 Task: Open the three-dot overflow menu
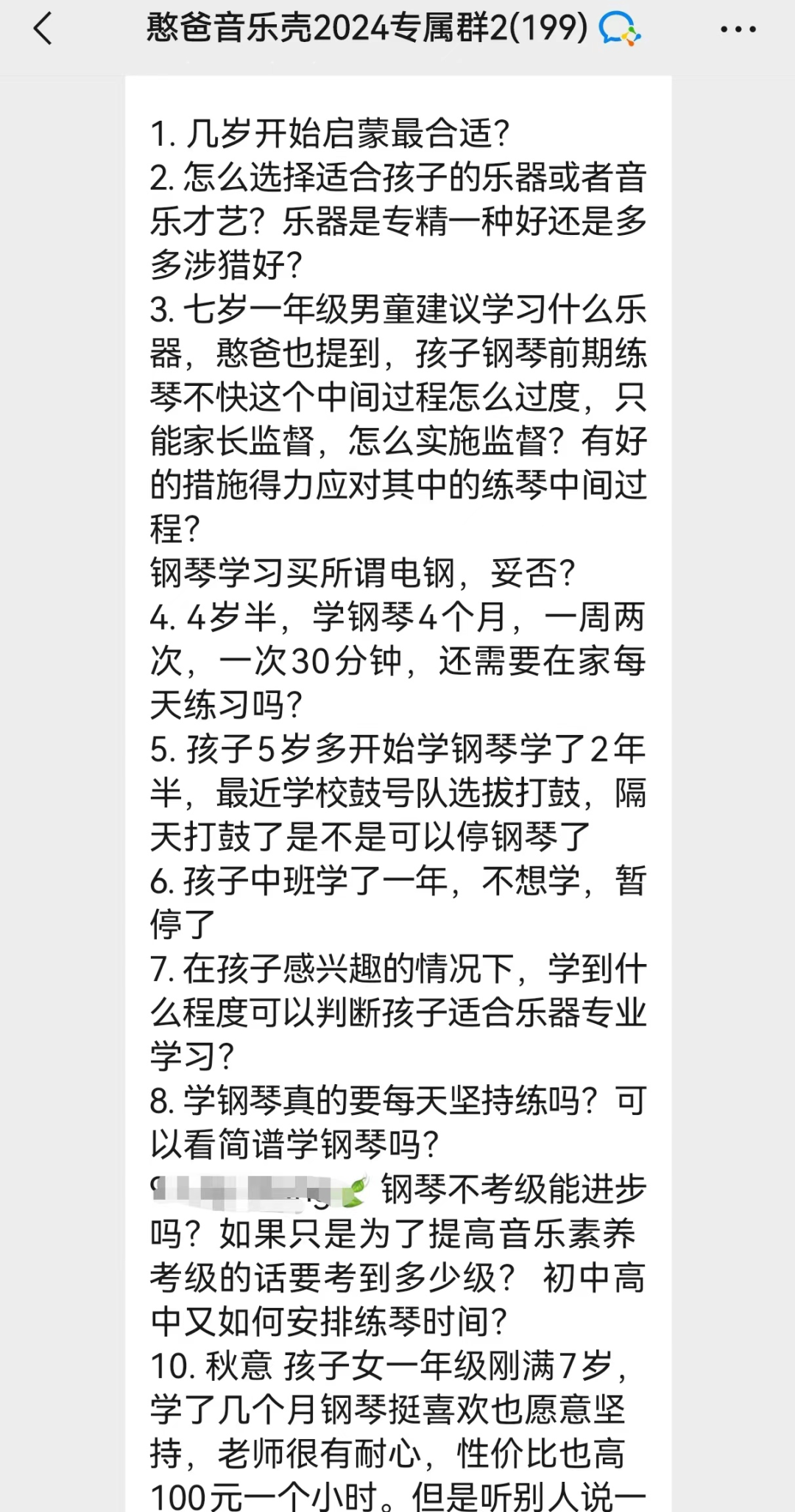[738, 29]
